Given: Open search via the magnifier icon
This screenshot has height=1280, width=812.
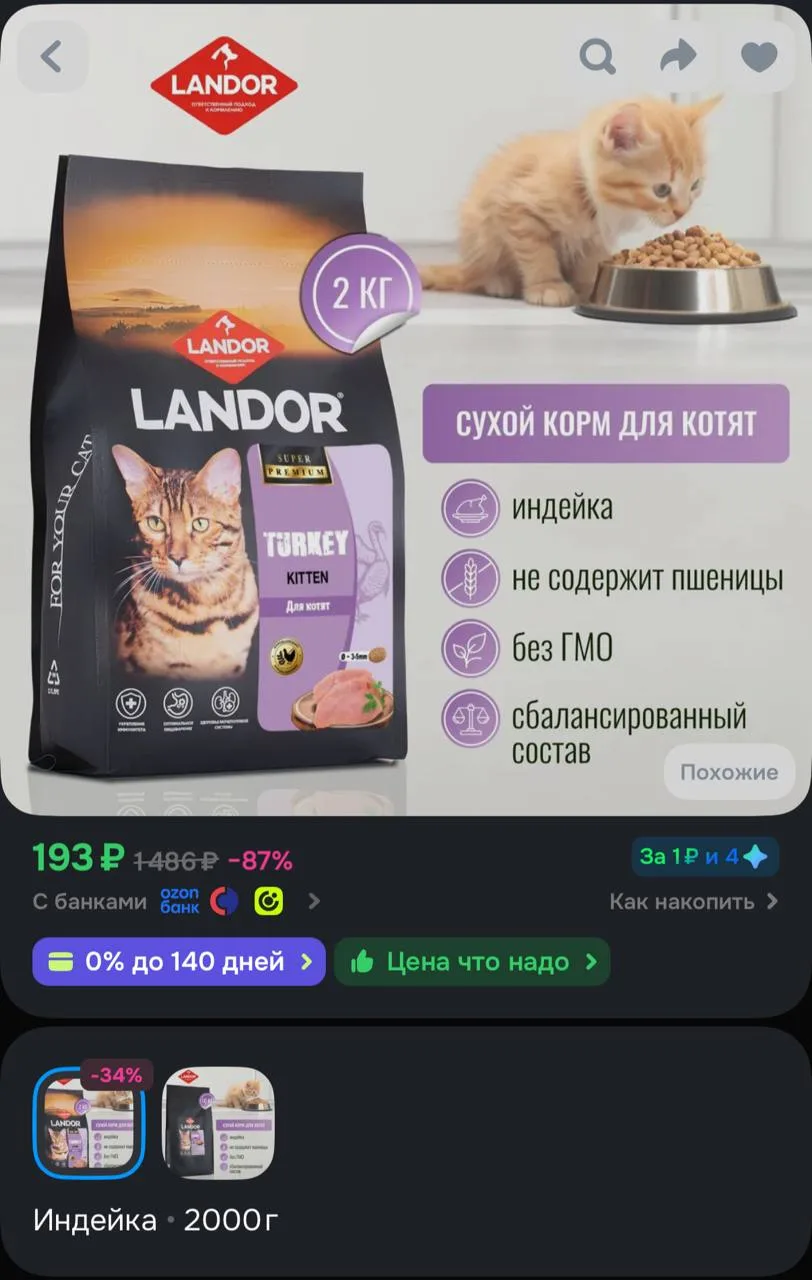Looking at the screenshot, I should pos(597,57).
